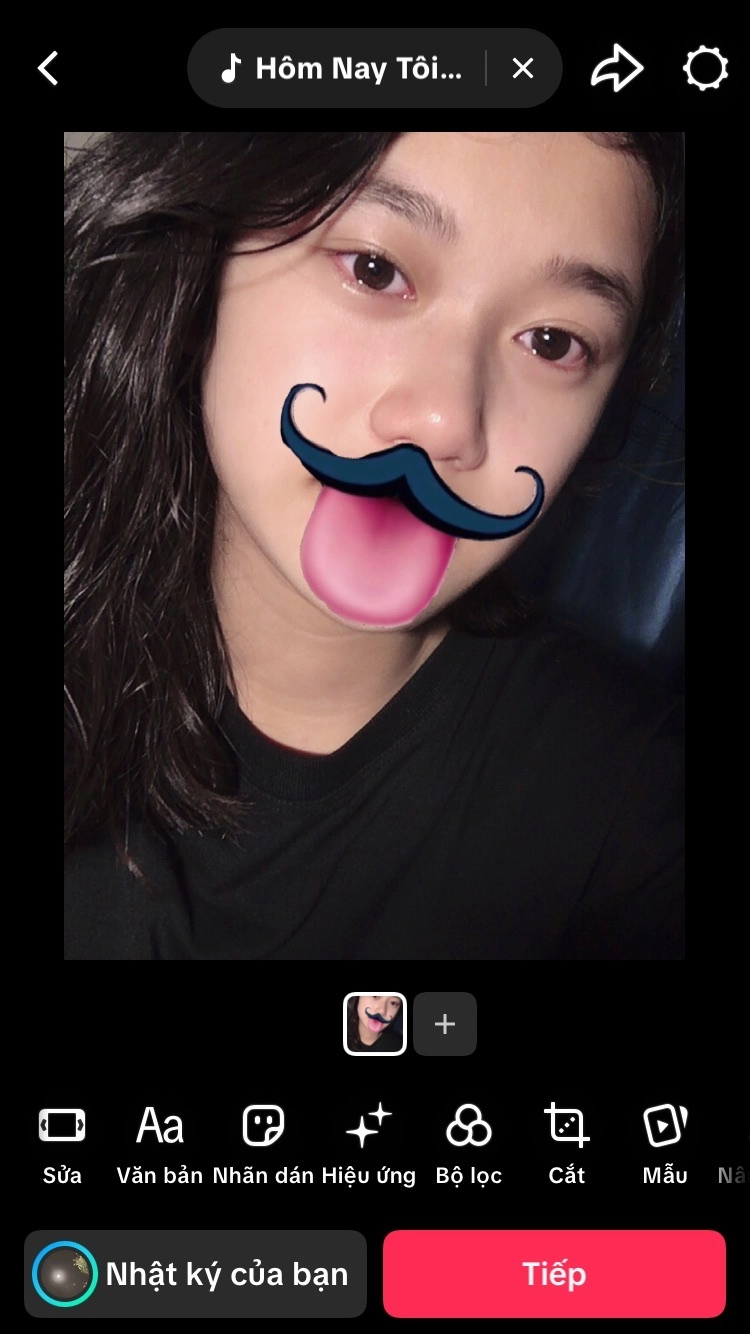
Task: Choose a filter via Bộ lọc
Action: click(469, 1144)
